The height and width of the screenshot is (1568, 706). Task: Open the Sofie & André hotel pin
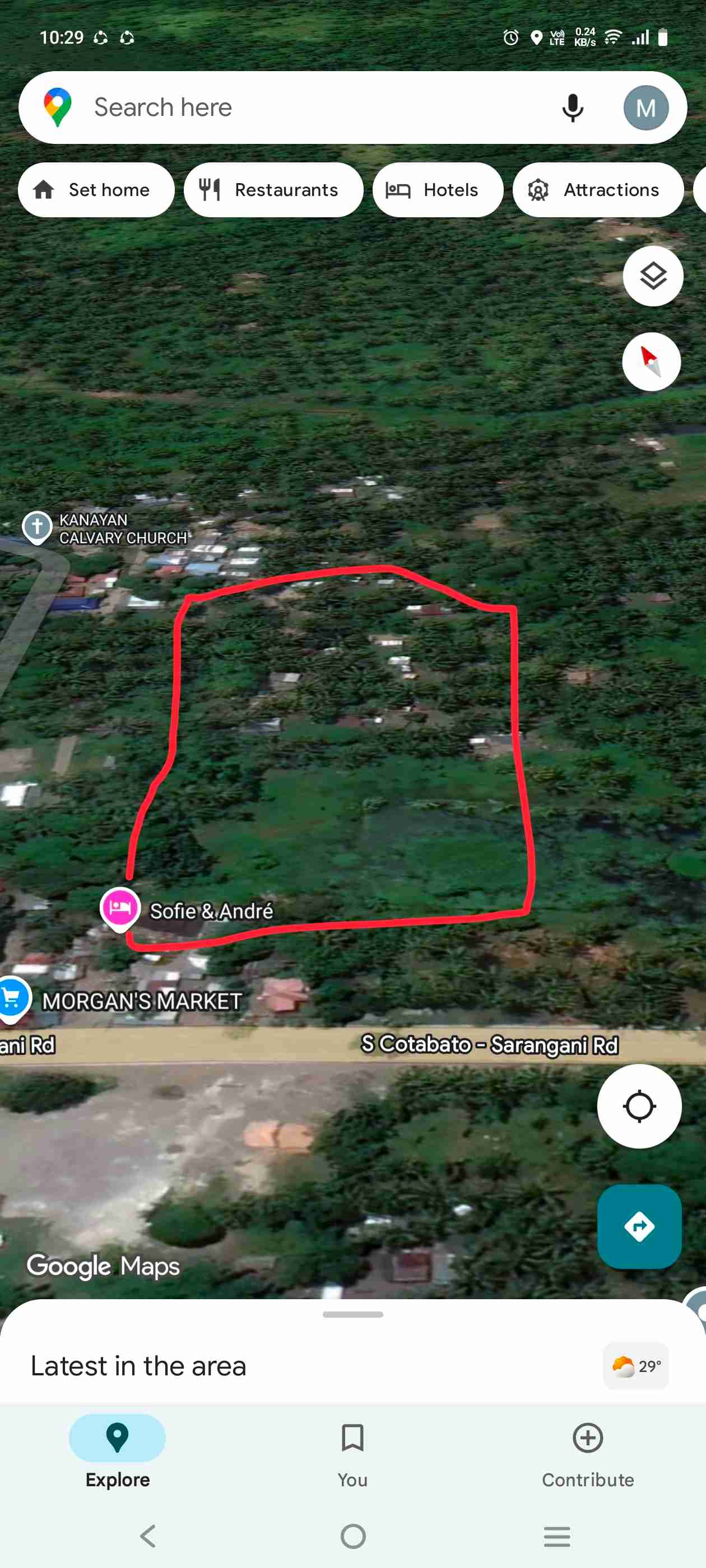[x=120, y=908]
